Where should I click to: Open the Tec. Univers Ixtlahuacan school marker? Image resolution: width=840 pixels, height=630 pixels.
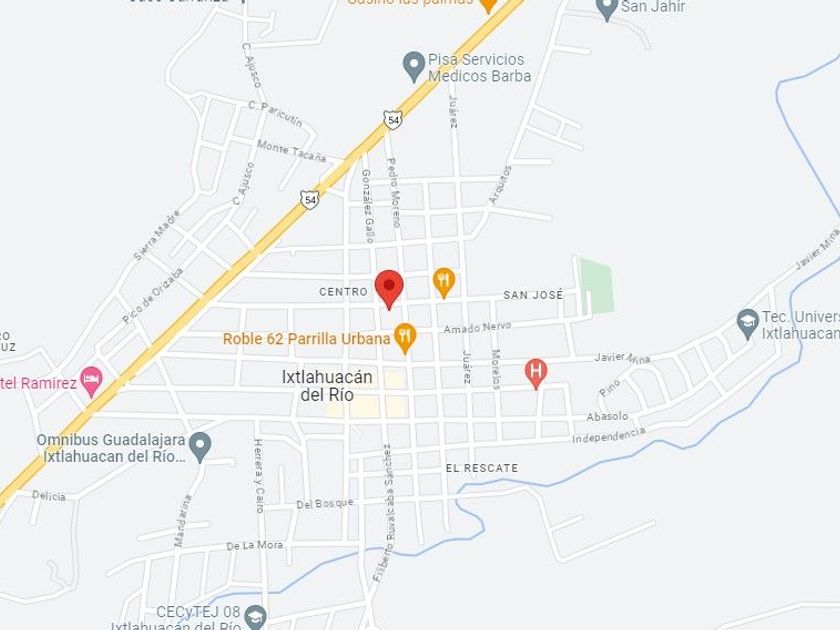[x=747, y=324]
